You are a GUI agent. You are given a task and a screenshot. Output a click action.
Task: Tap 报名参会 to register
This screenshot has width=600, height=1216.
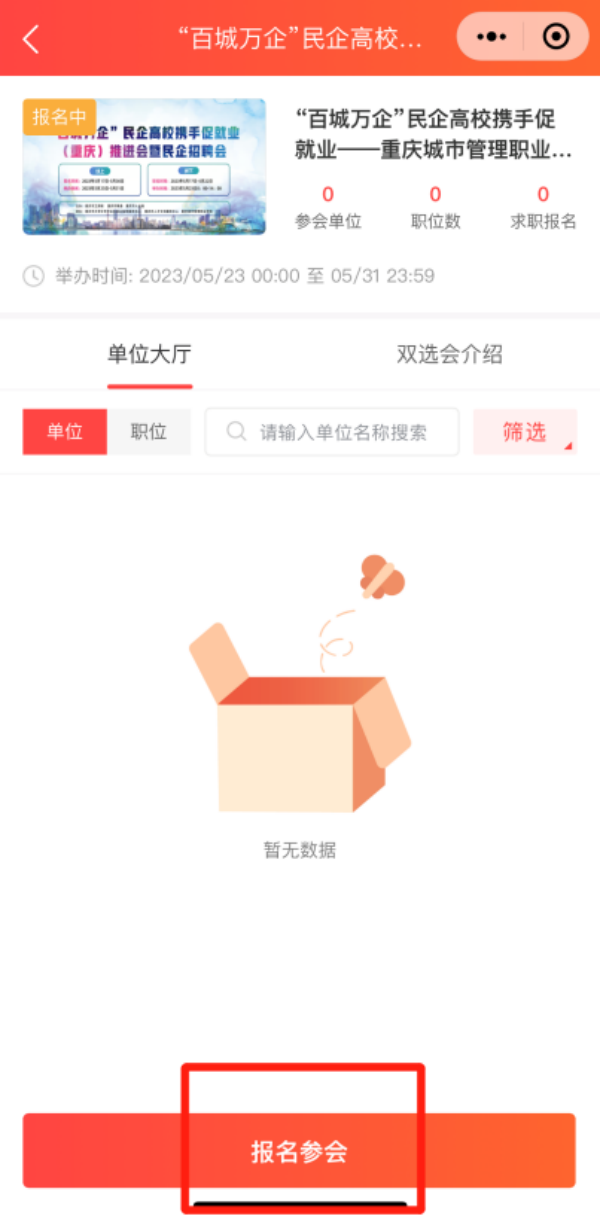pos(299,1151)
